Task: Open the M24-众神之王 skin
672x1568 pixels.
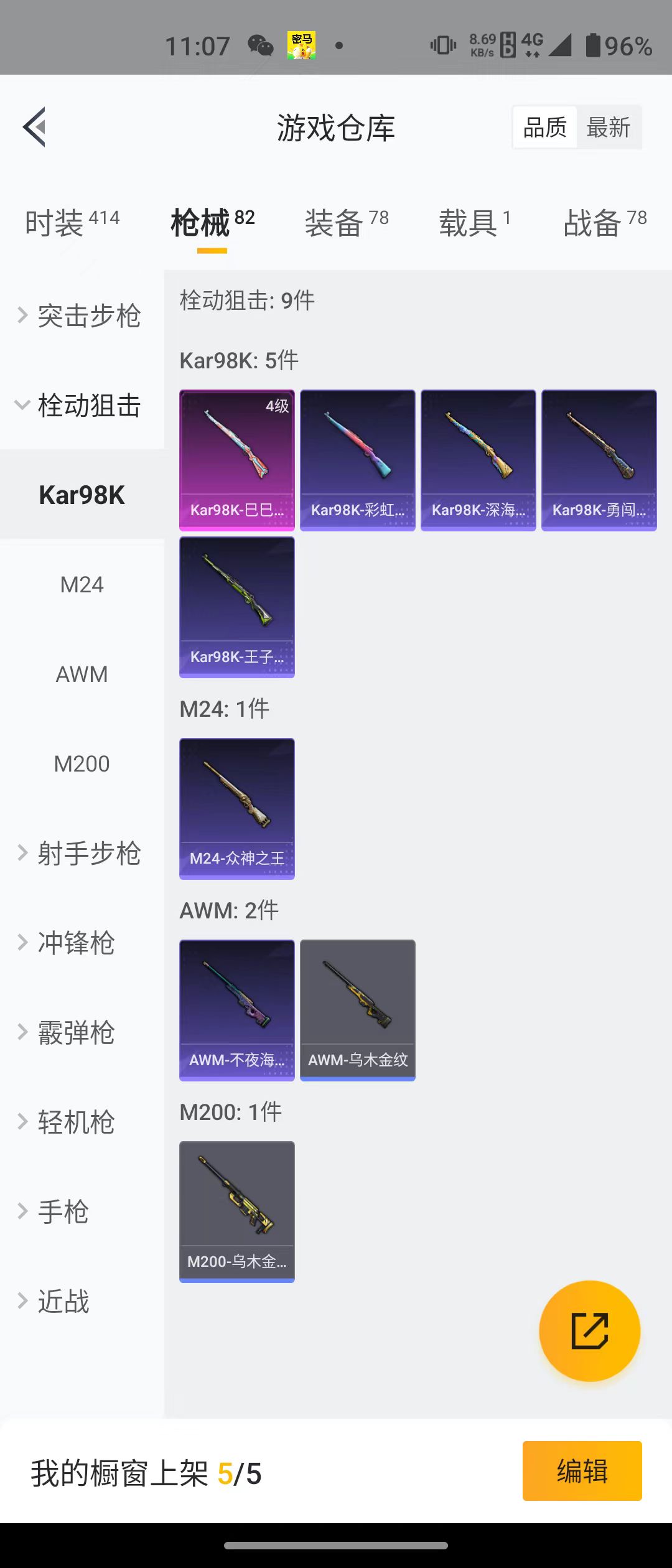Action: pos(236,808)
